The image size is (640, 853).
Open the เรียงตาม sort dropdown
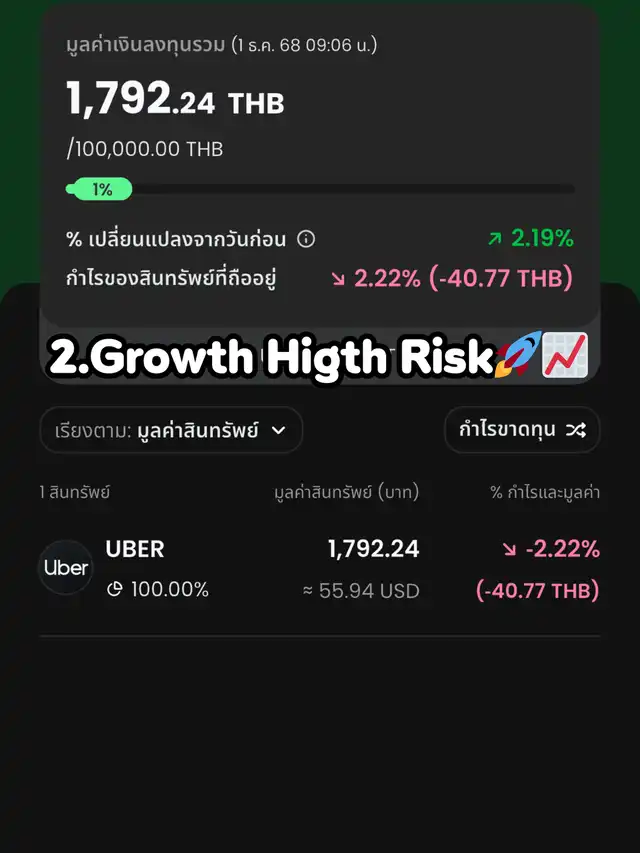[x=171, y=430]
